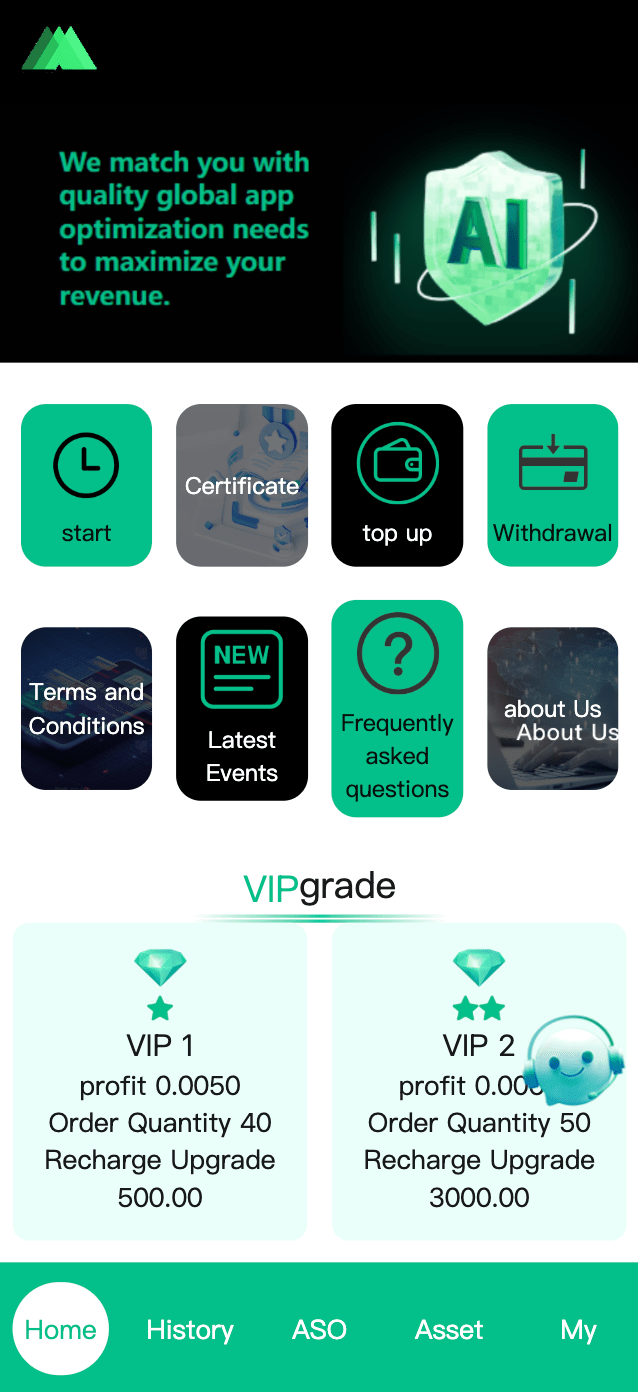This screenshot has width=638, height=1392.
Task: Open Terms and Conditions
Action: click(86, 708)
